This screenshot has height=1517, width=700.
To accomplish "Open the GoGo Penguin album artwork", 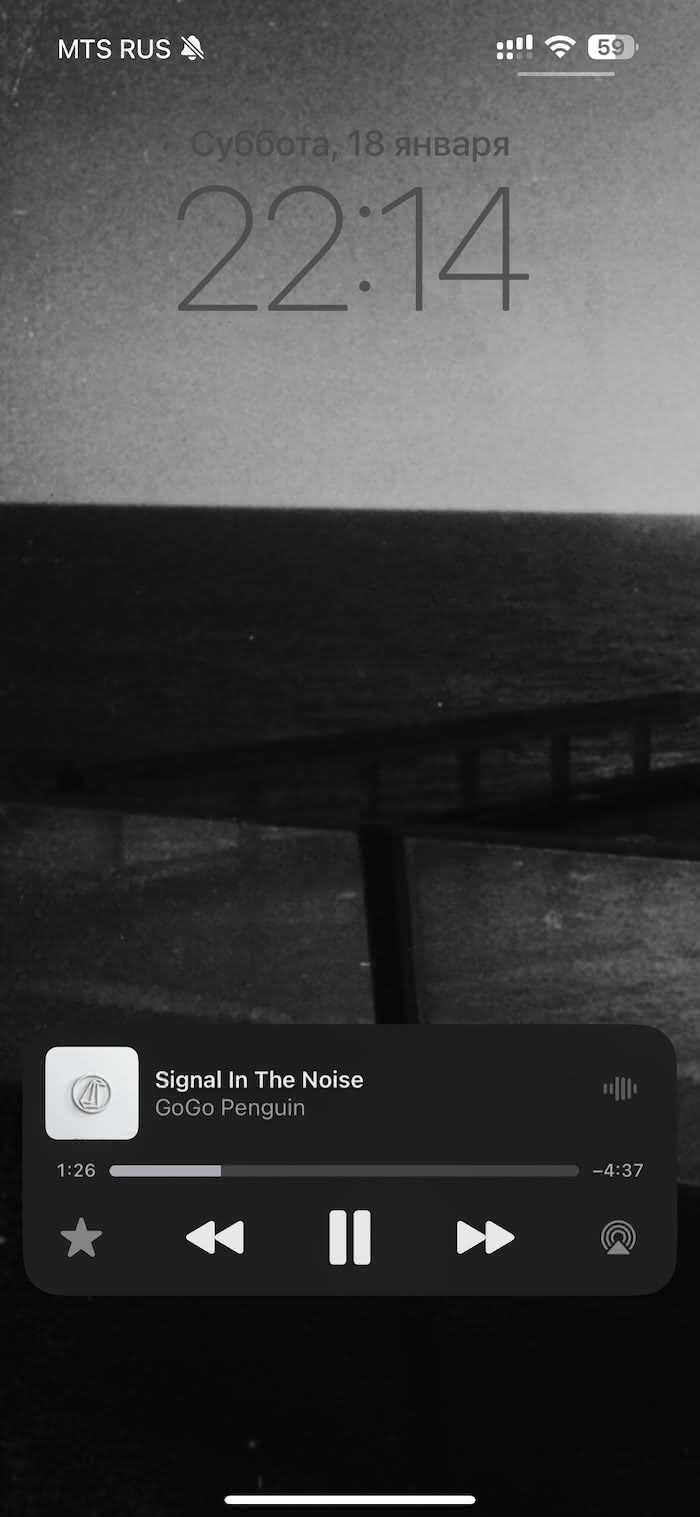I will 92,1093.
